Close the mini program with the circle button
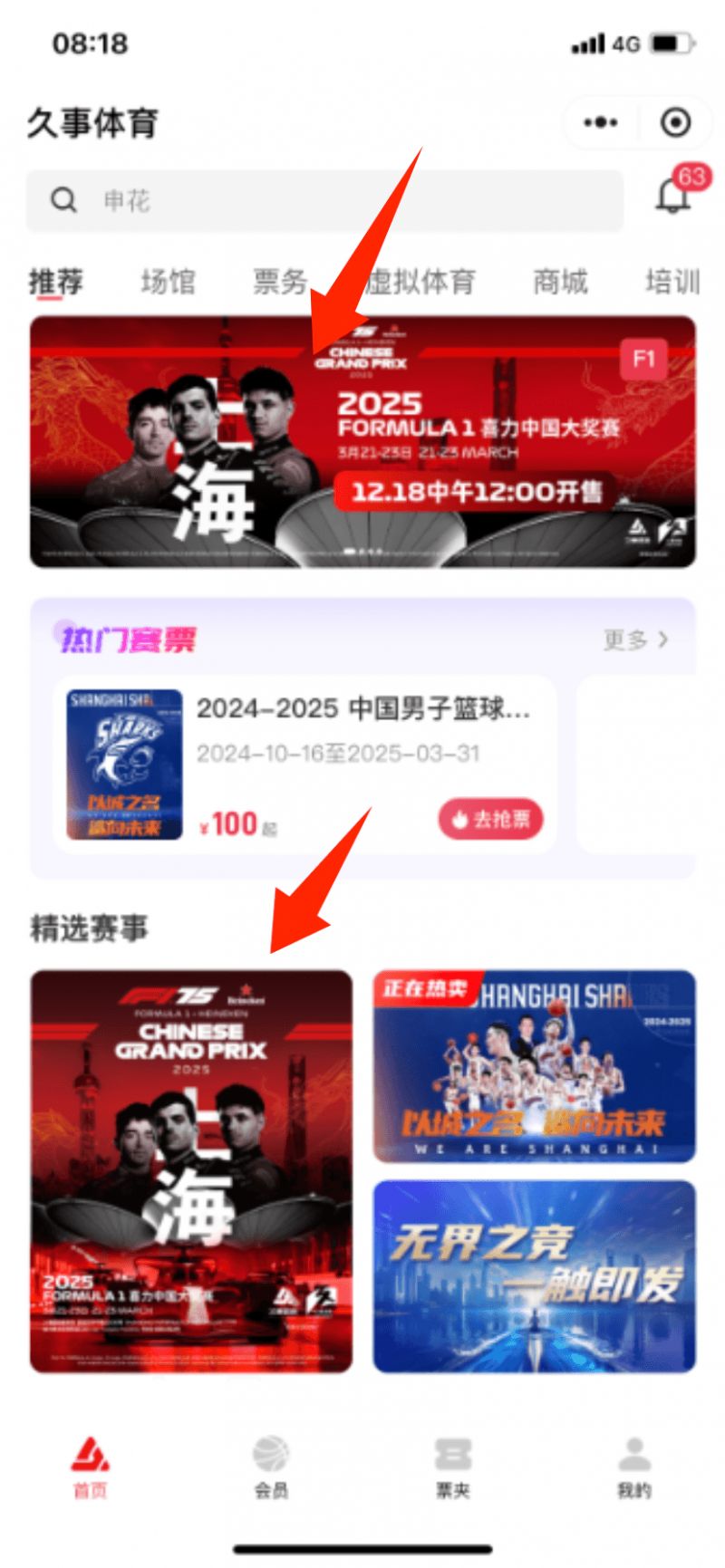 [x=675, y=122]
